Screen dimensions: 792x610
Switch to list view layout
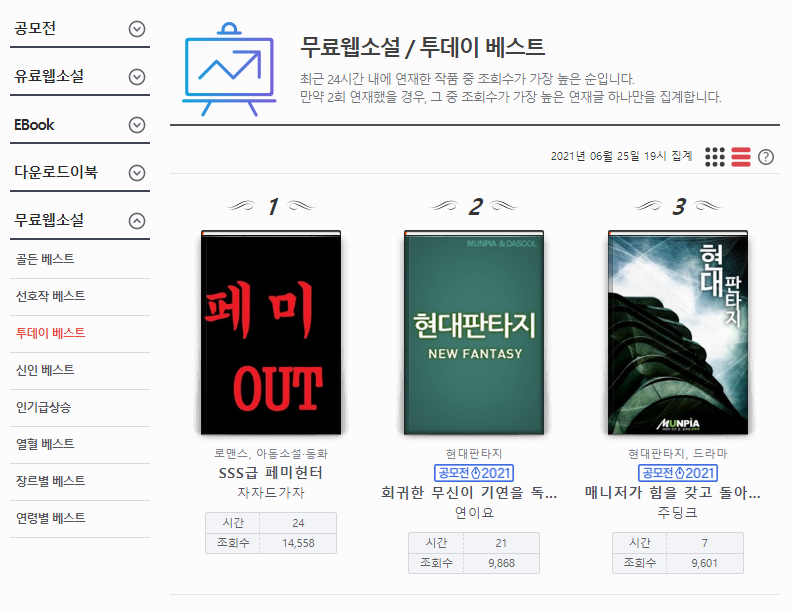741,157
